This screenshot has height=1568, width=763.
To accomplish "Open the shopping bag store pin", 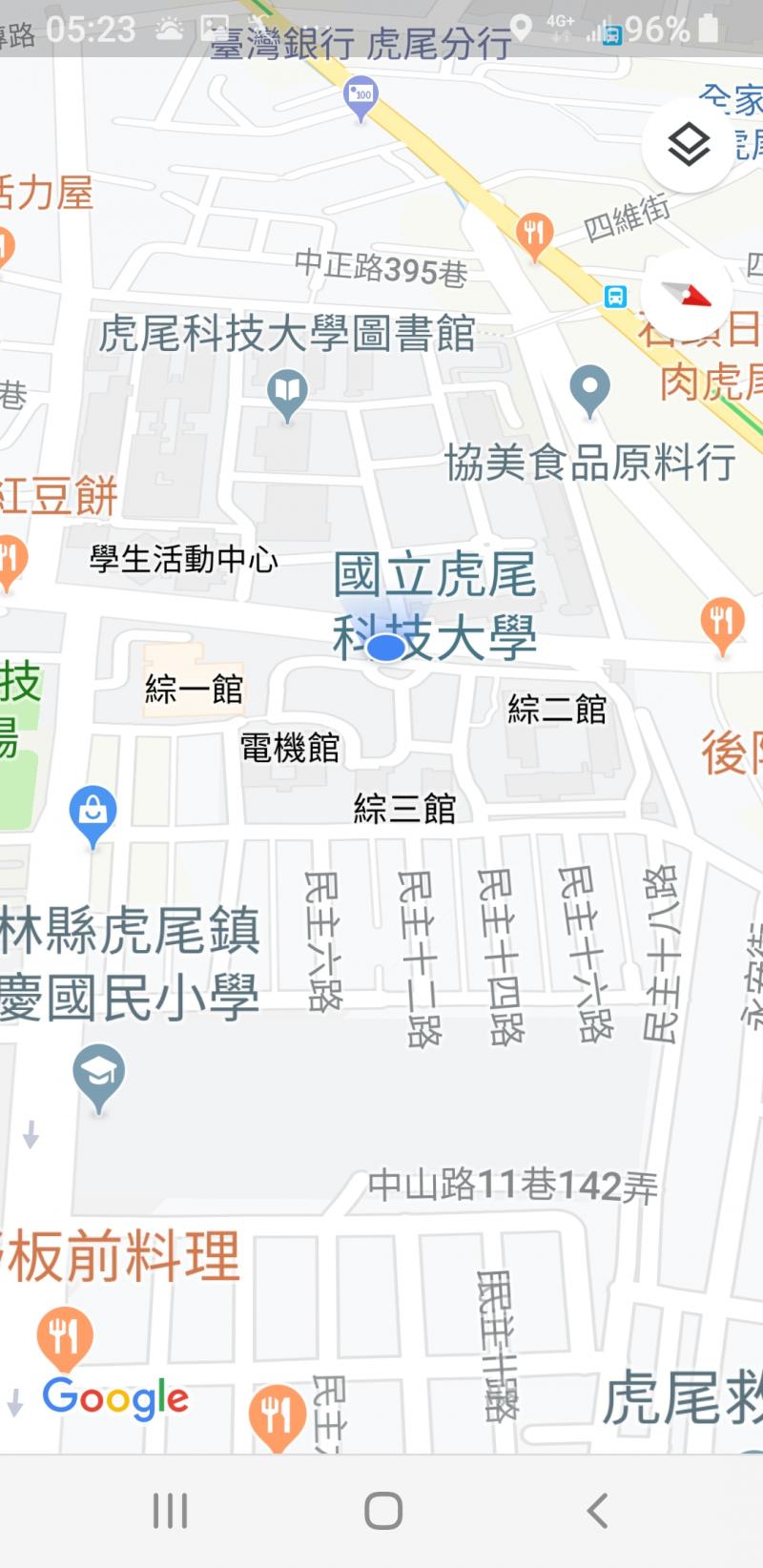I will click(93, 814).
